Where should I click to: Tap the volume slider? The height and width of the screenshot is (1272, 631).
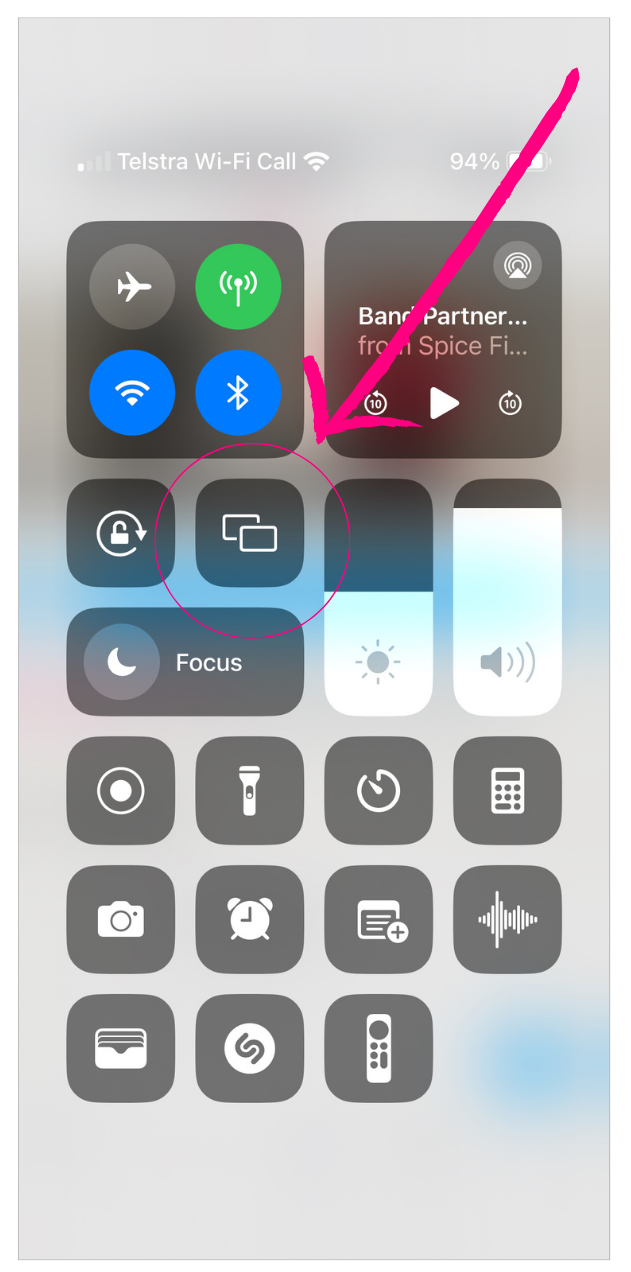508,597
